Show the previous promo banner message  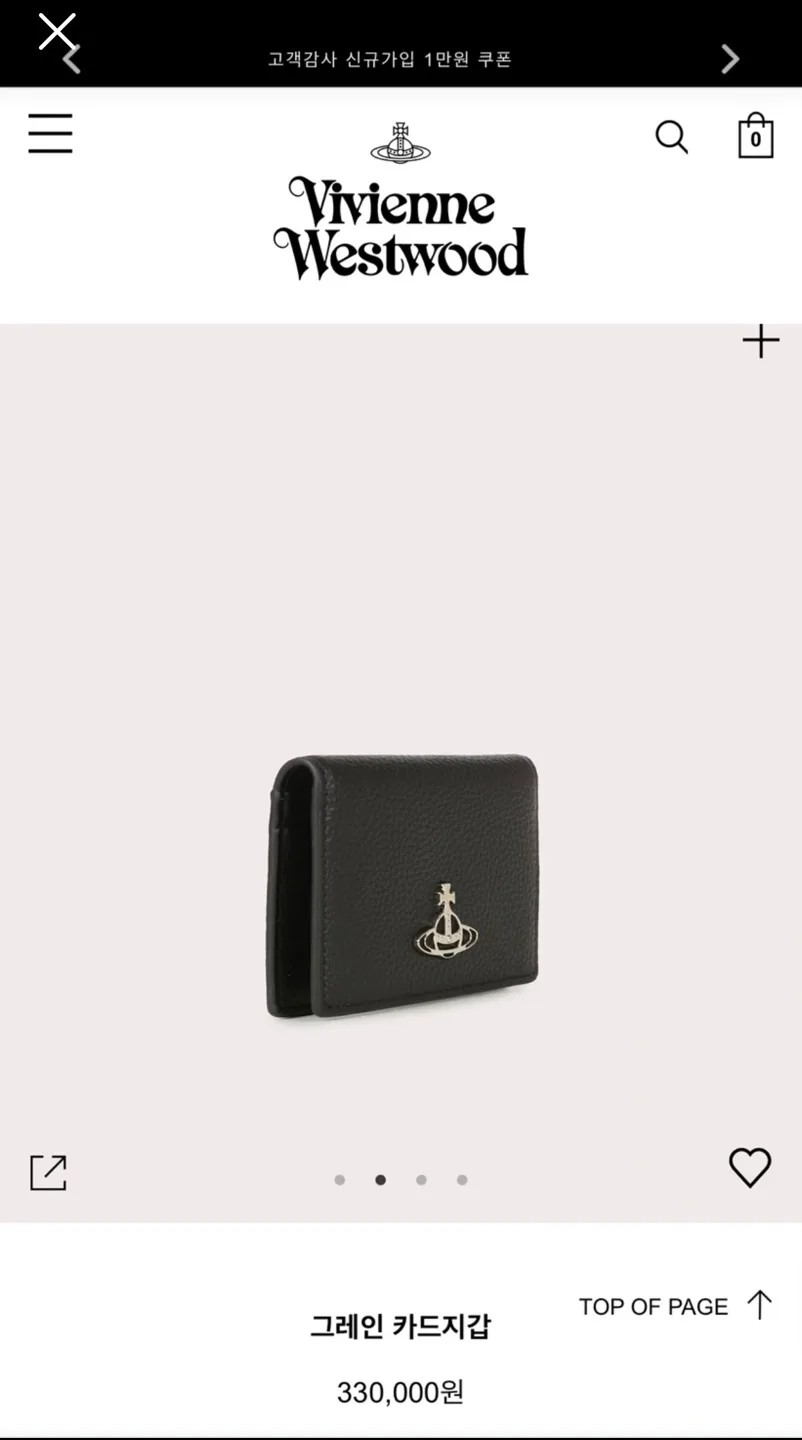(72, 60)
